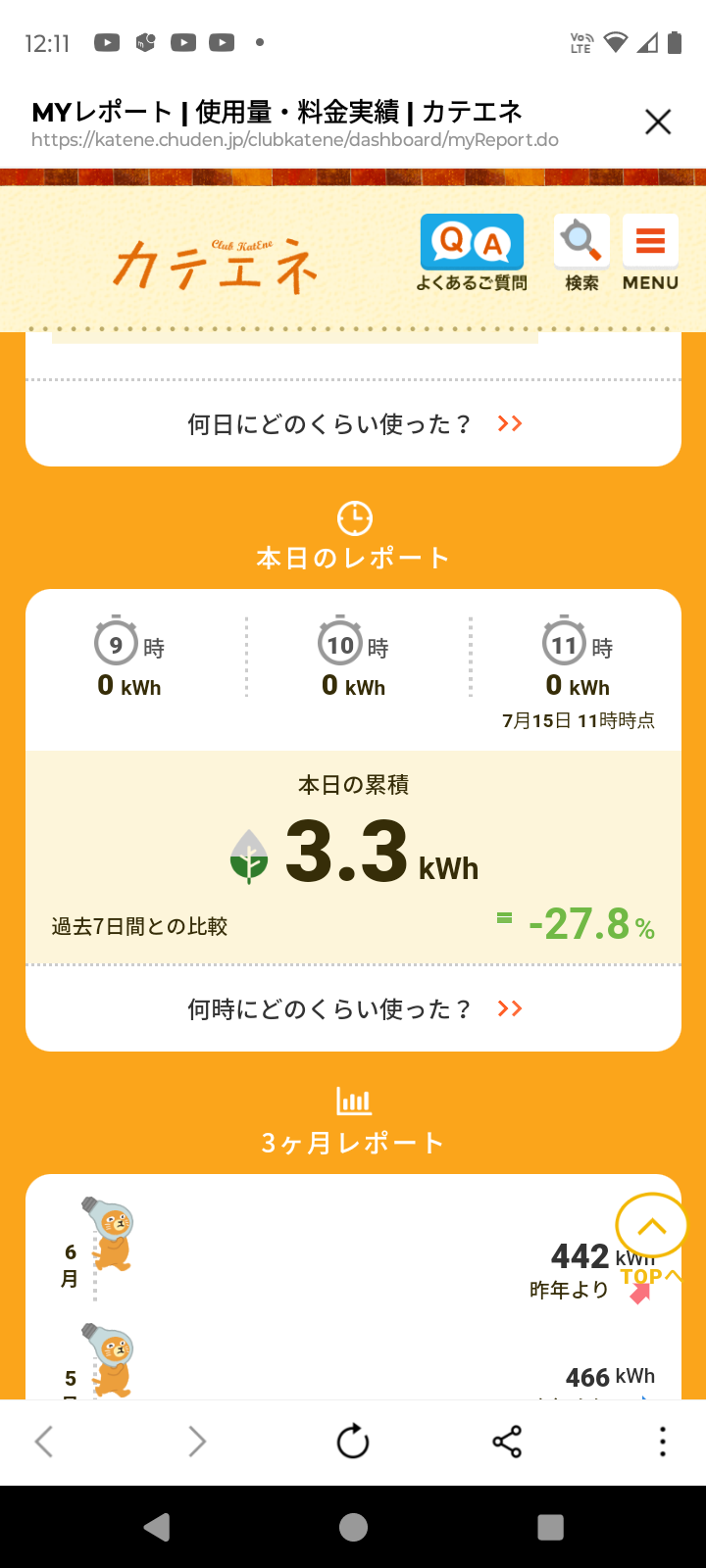The width and height of the screenshot is (706, 1568).
Task: Go forward in the browser toolbar
Action: pos(197,1442)
